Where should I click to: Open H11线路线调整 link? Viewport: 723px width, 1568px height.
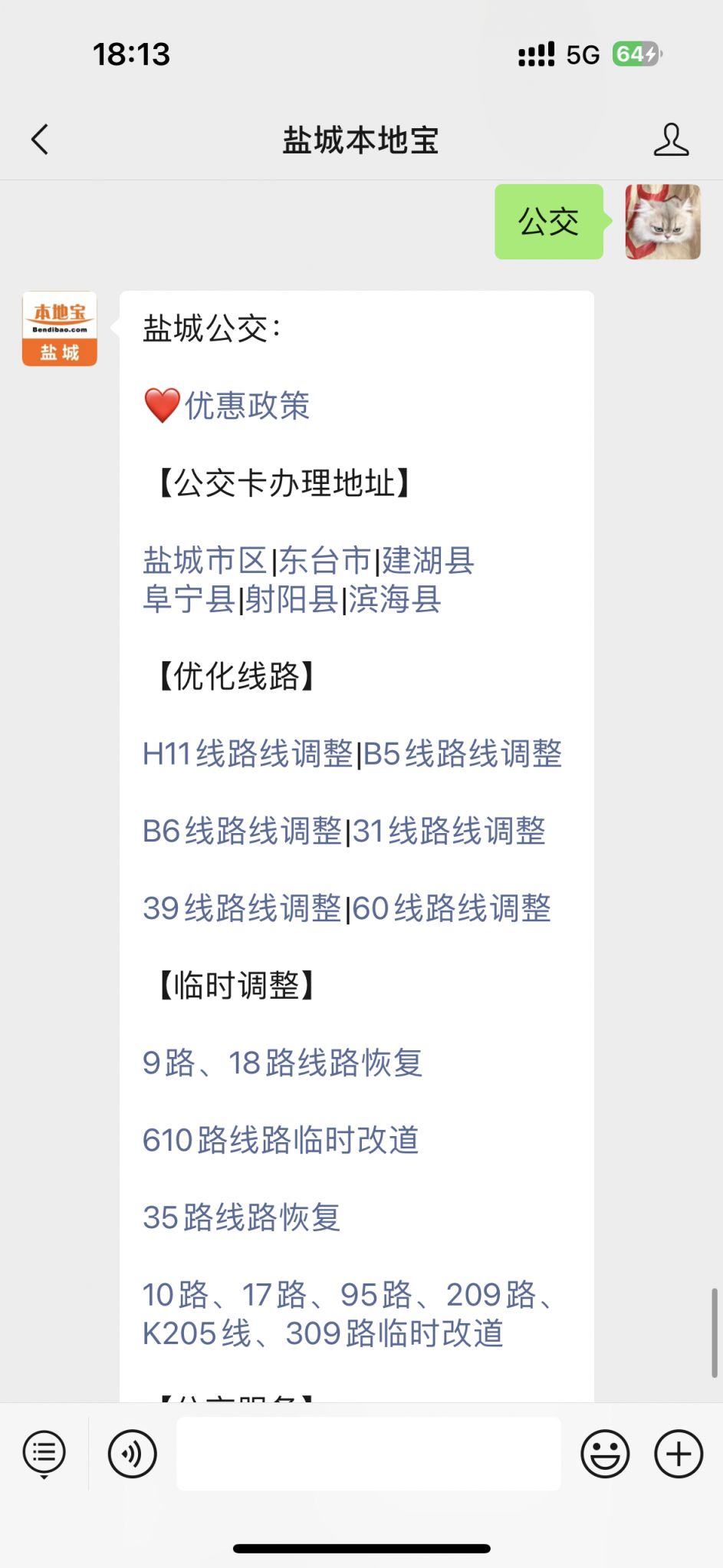pos(248,754)
